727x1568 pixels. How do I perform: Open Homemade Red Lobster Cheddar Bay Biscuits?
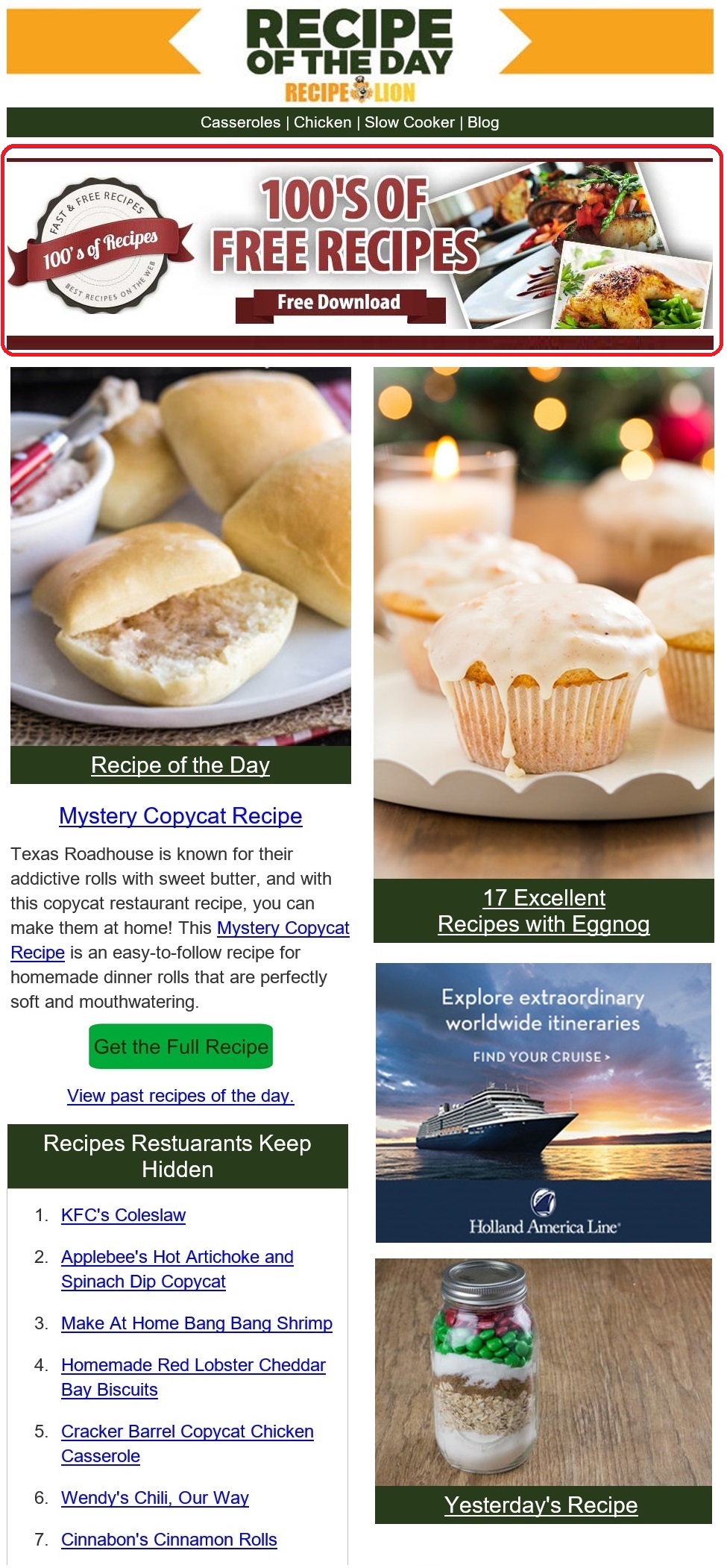click(193, 1377)
